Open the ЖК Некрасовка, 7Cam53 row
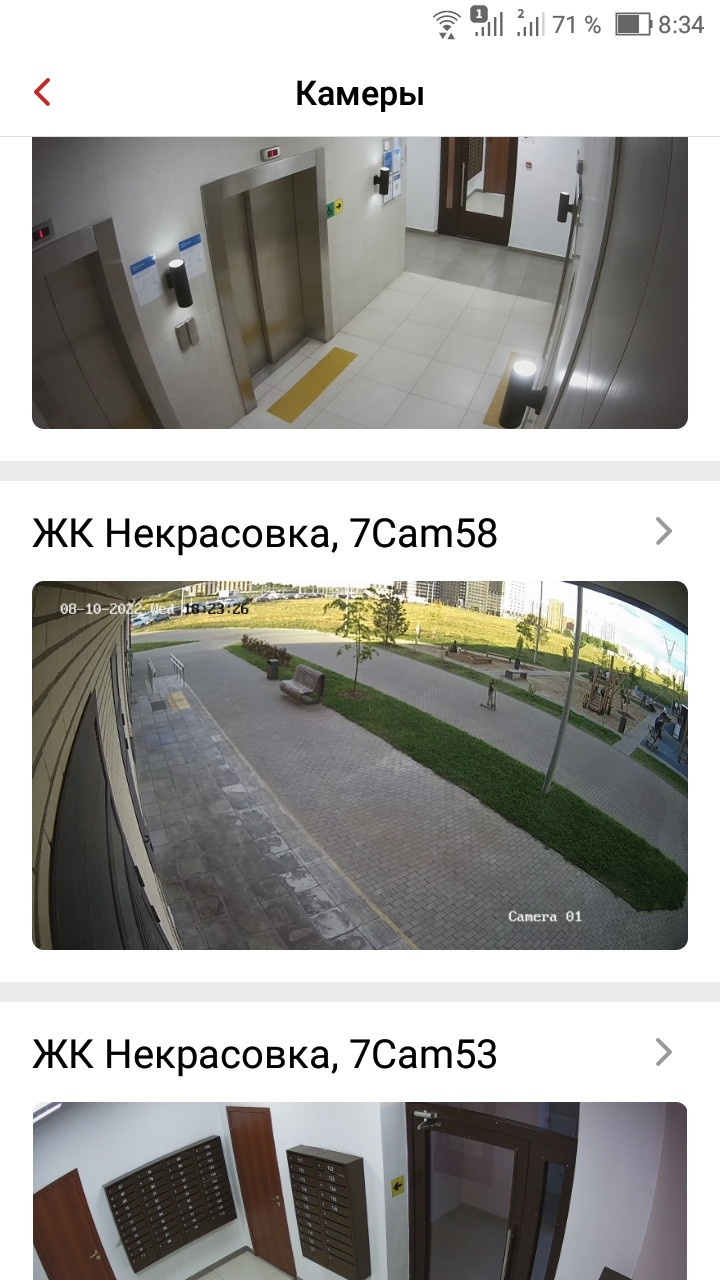This screenshot has width=720, height=1280. point(360,1053)
